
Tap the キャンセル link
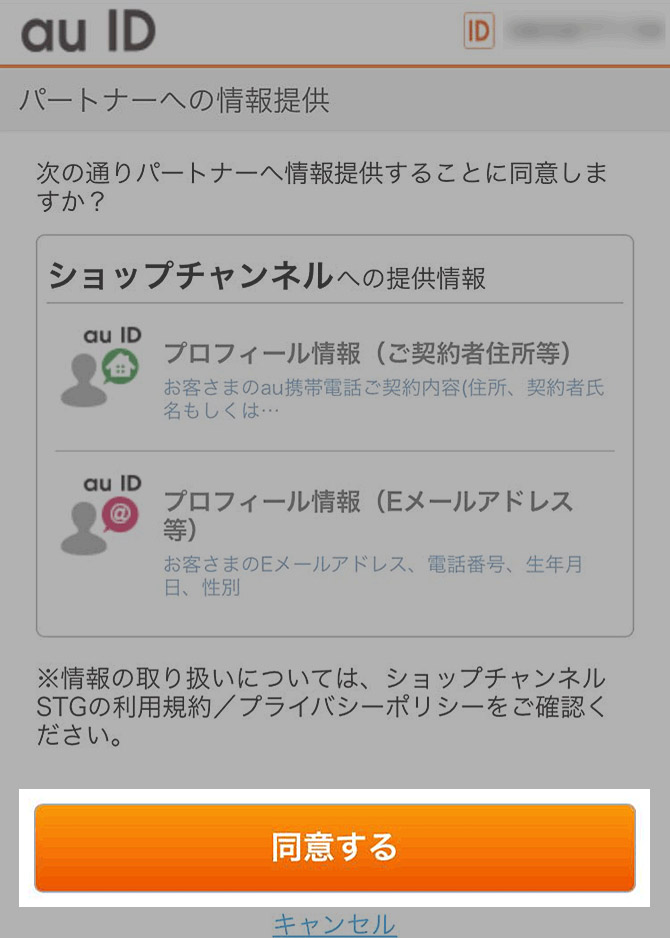(x=334, y=924)
